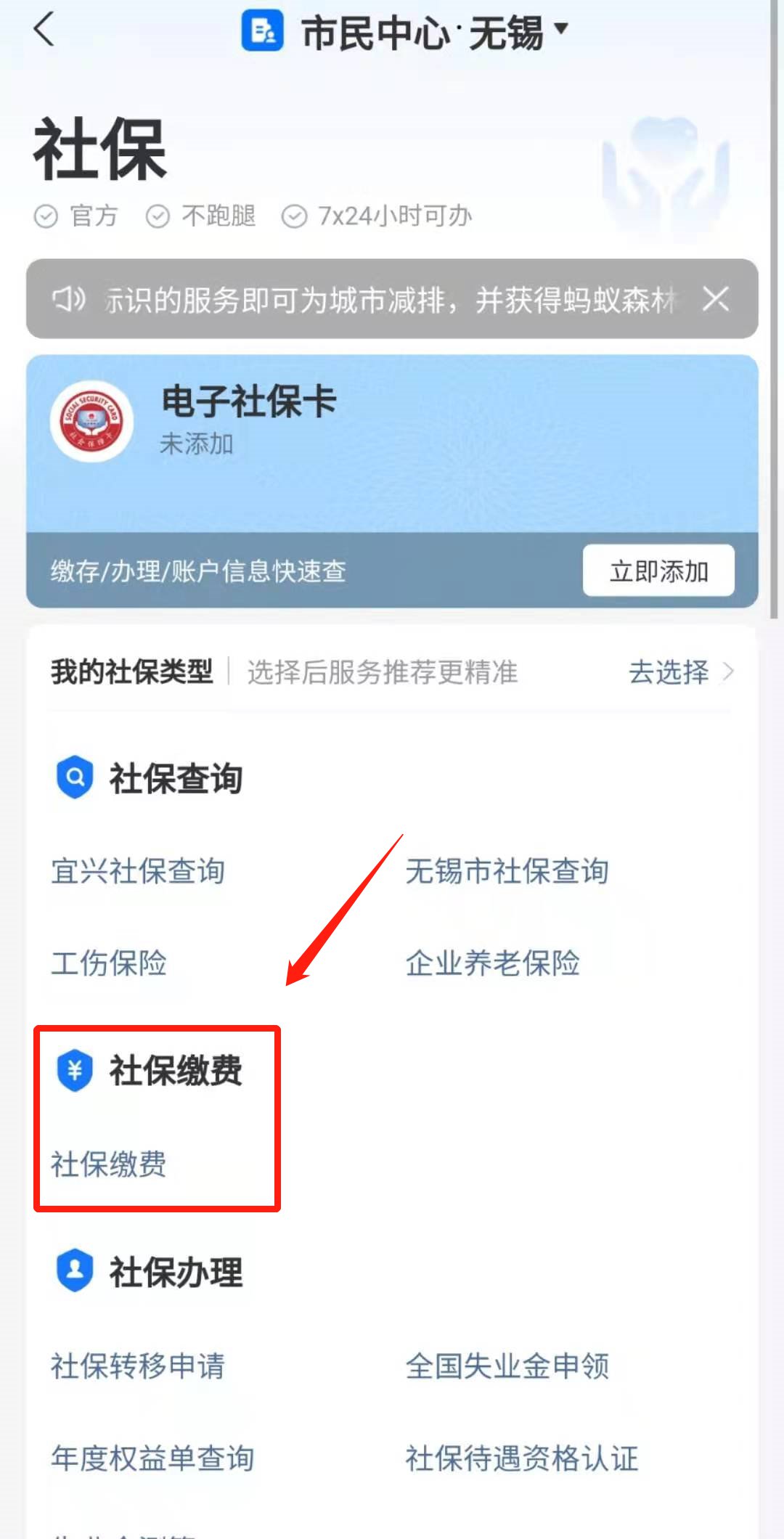Dismiss the announcement banner
This screenshot has width=784, height=1539.
[715, 298]
